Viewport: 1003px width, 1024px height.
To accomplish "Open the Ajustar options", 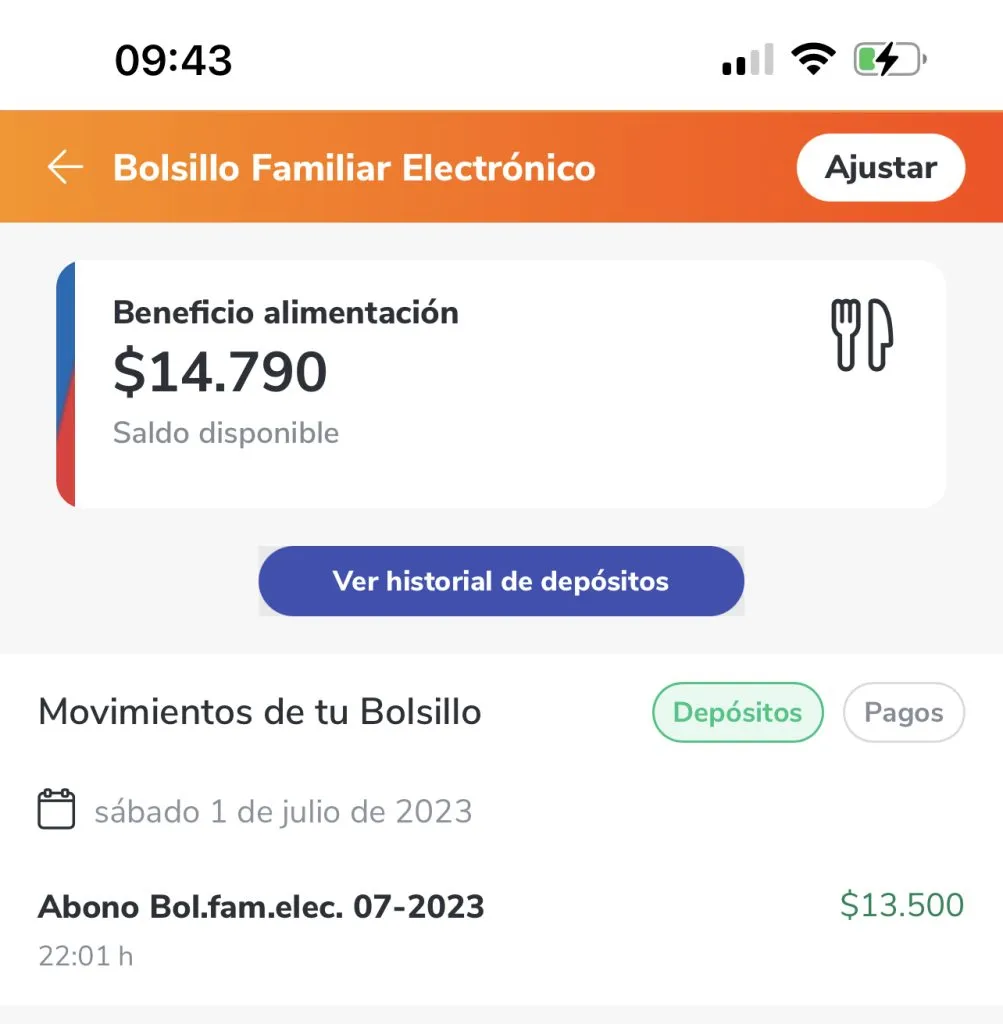I will tap(879, 167).
